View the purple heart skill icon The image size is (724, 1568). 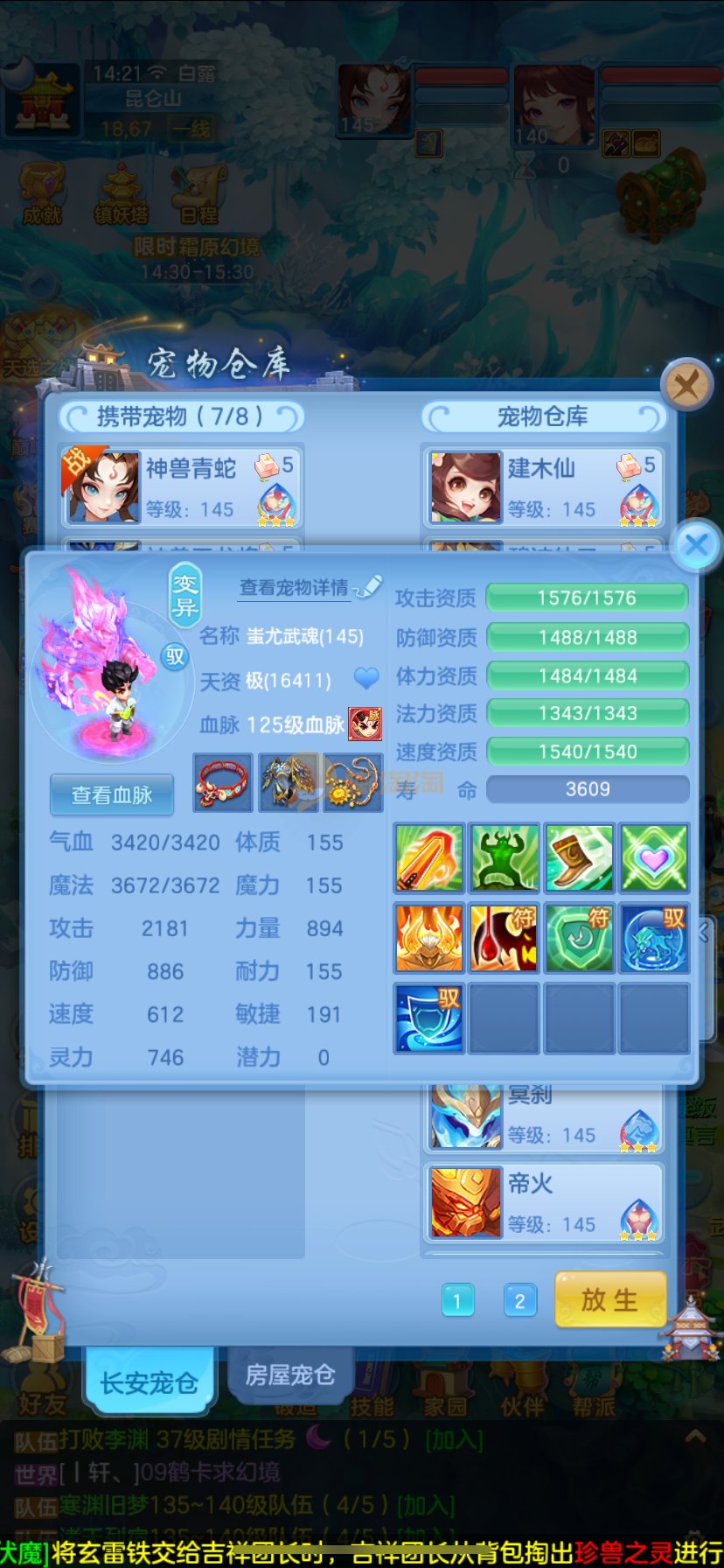(x=654, y=857)
